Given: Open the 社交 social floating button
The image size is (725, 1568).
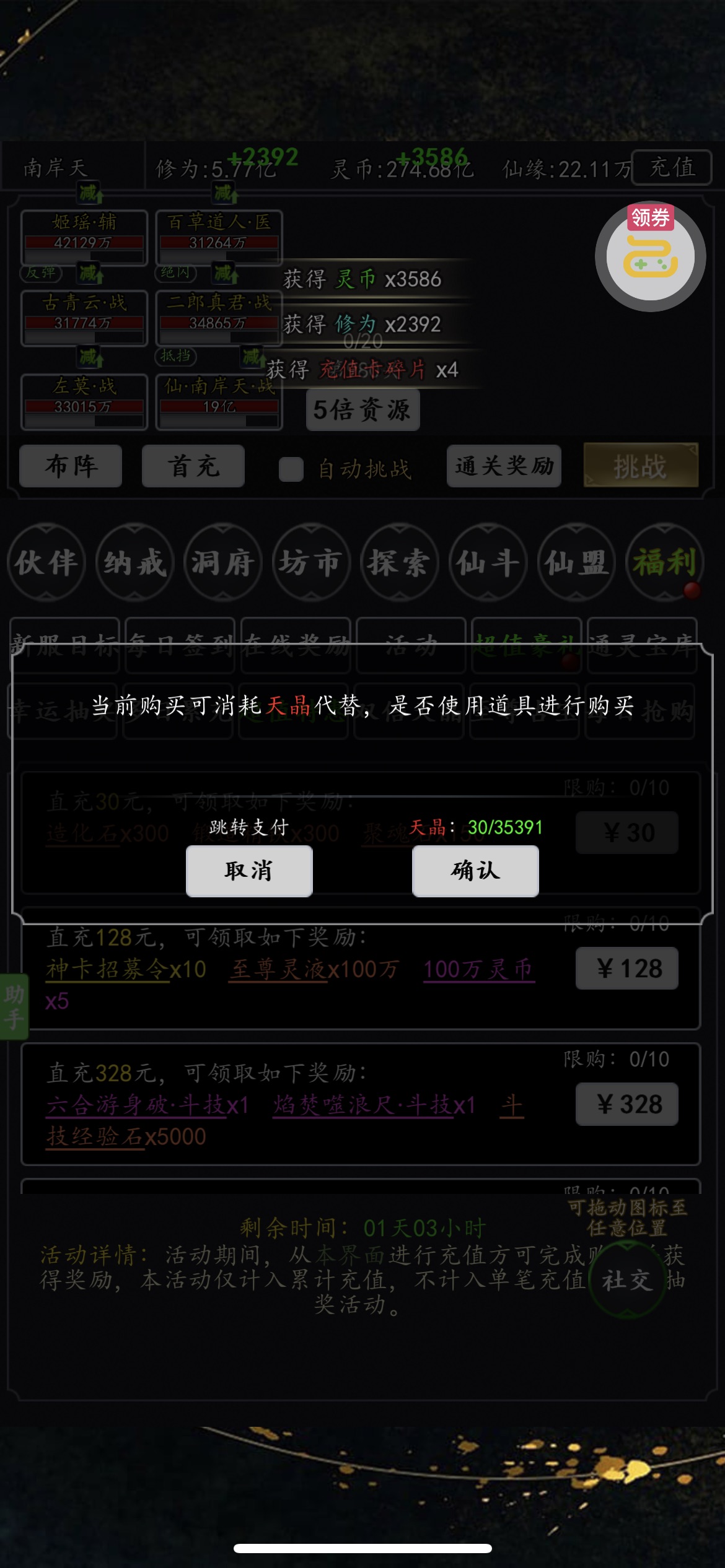Looking at the screenshot, I should (626, 1280).
